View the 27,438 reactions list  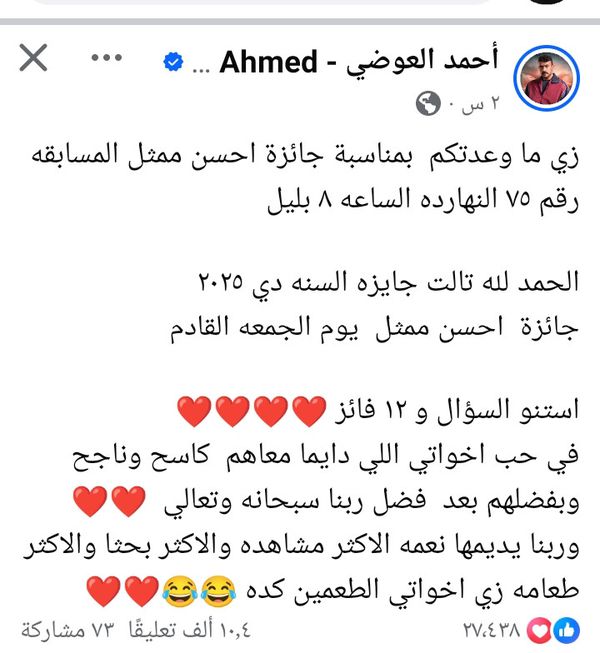(x=519, y=632)
